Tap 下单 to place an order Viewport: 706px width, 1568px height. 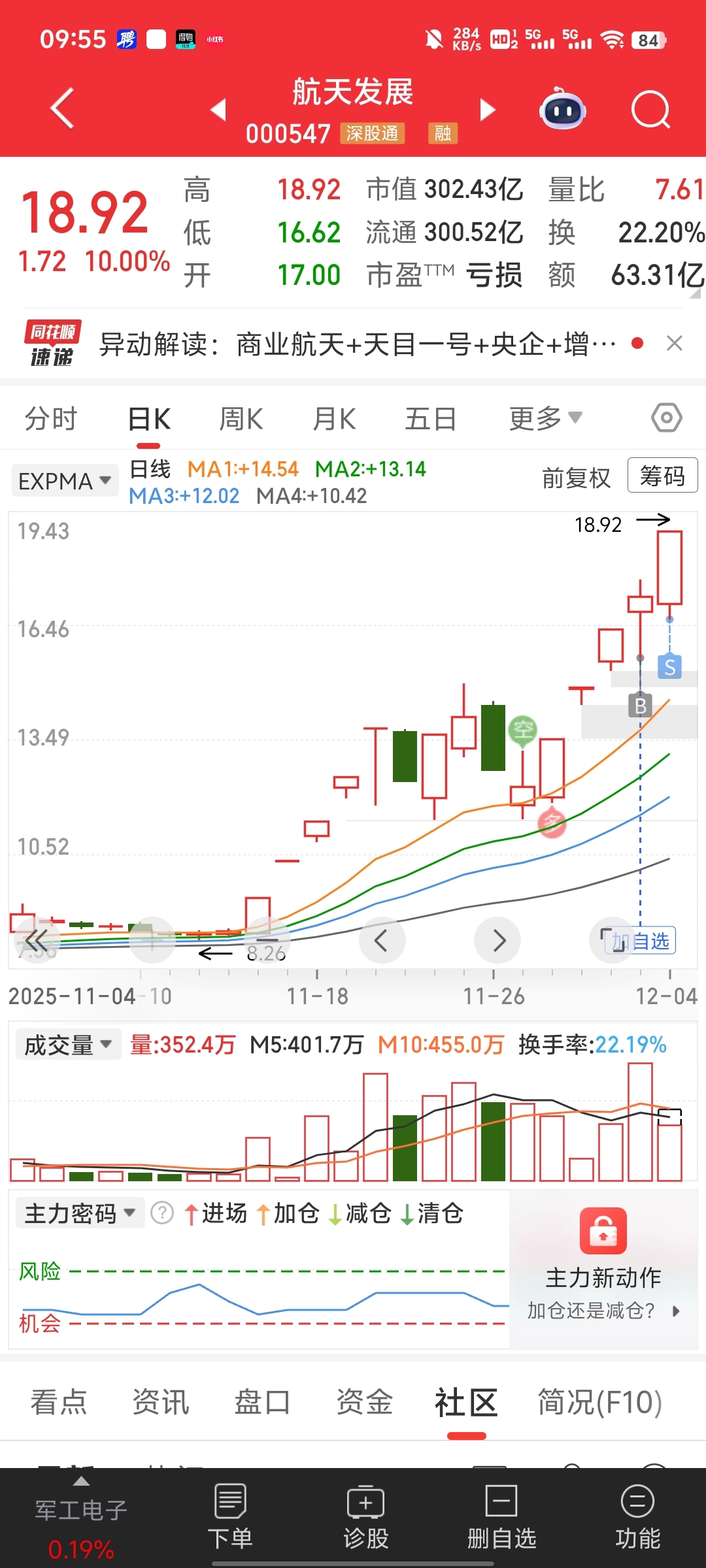pyautogui.click(x=230, y=1517)
